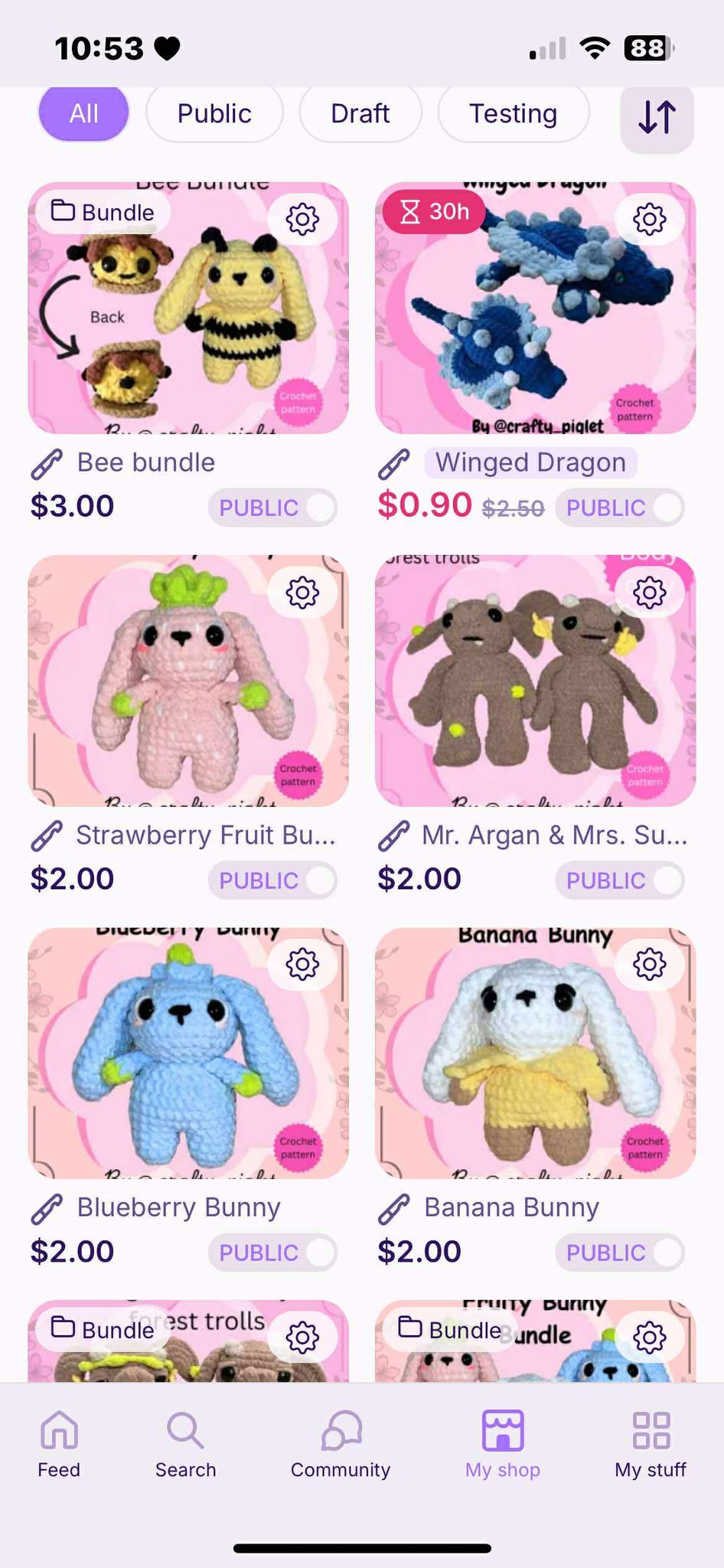Select the Public filter chip

coord(214,113)
